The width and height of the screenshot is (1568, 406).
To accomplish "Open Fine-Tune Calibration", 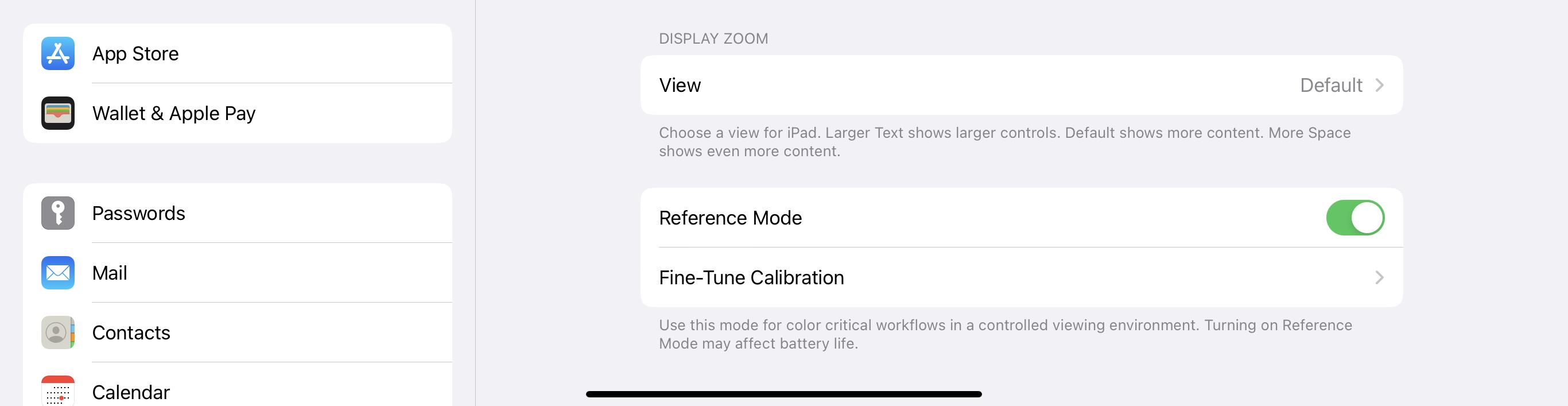I will click(x=1022, y=277).
